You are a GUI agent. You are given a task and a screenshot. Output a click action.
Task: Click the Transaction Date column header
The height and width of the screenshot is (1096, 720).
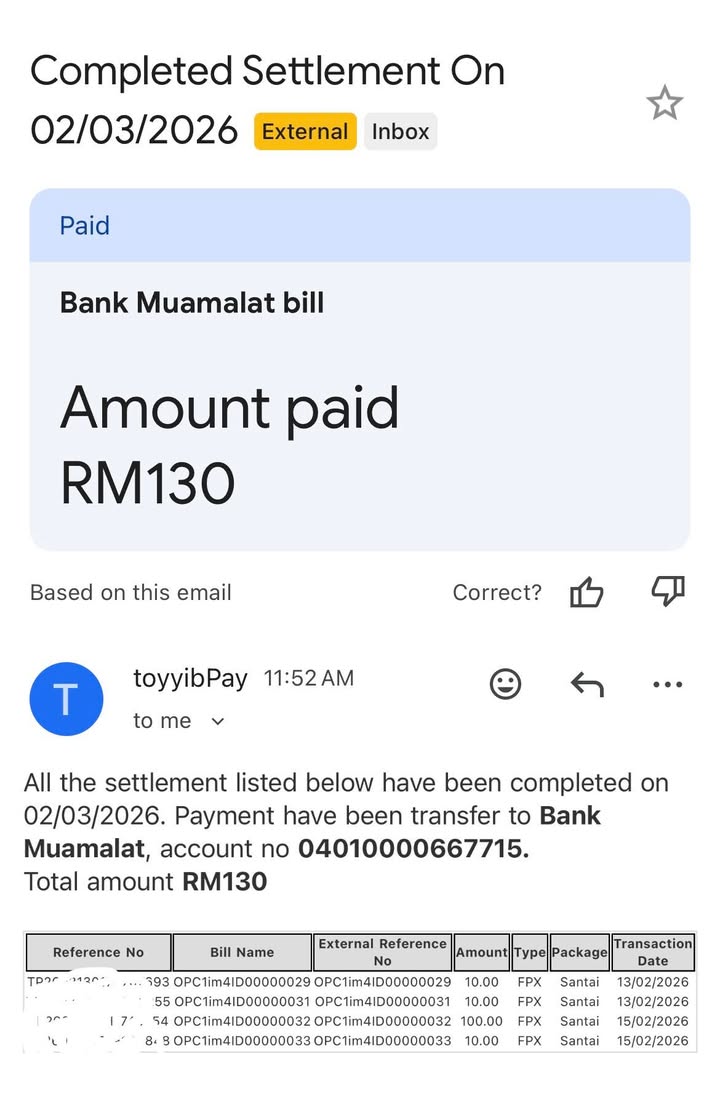[x=654, y=952]
